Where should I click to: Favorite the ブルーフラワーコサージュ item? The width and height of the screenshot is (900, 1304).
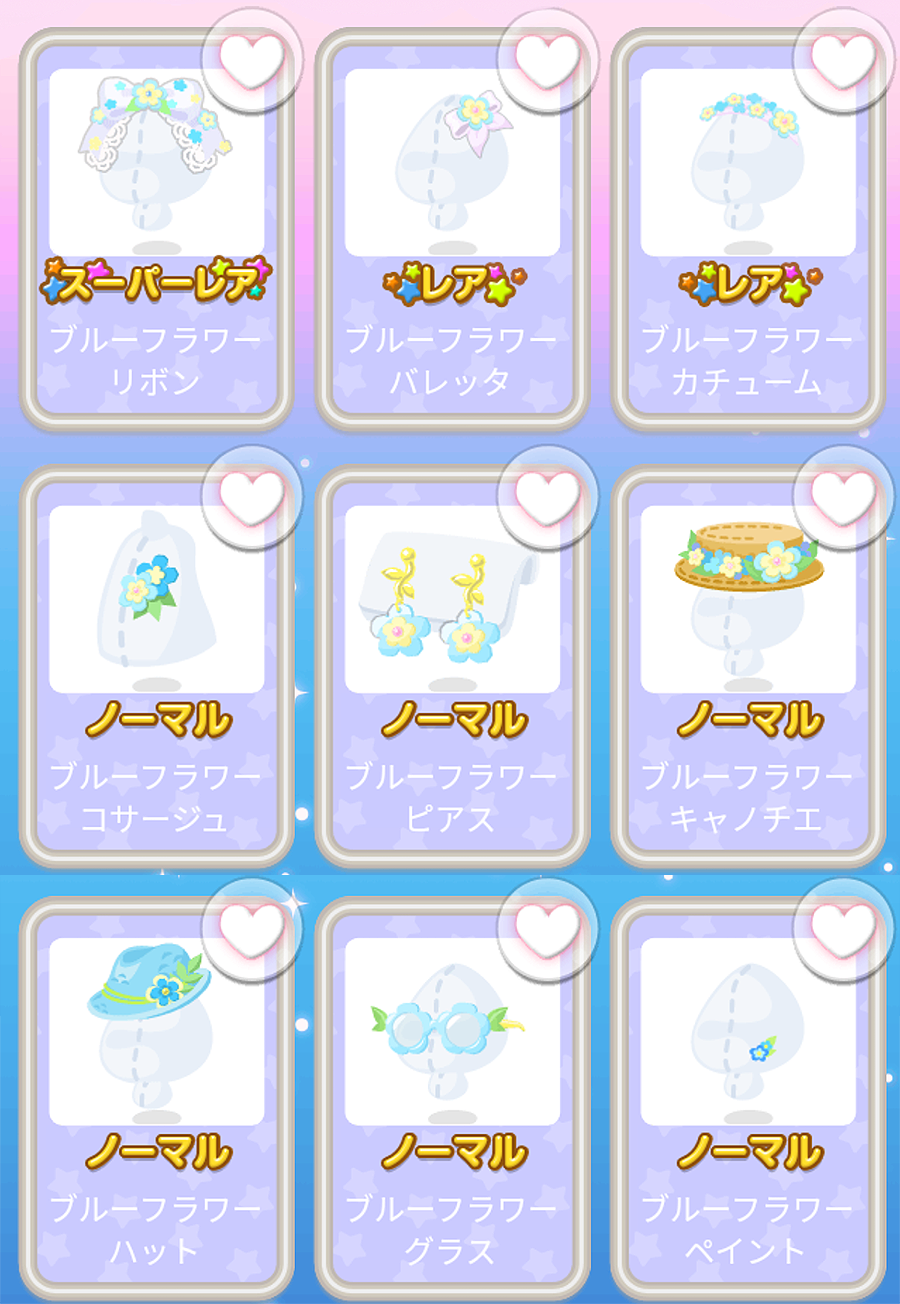point(251,495)
